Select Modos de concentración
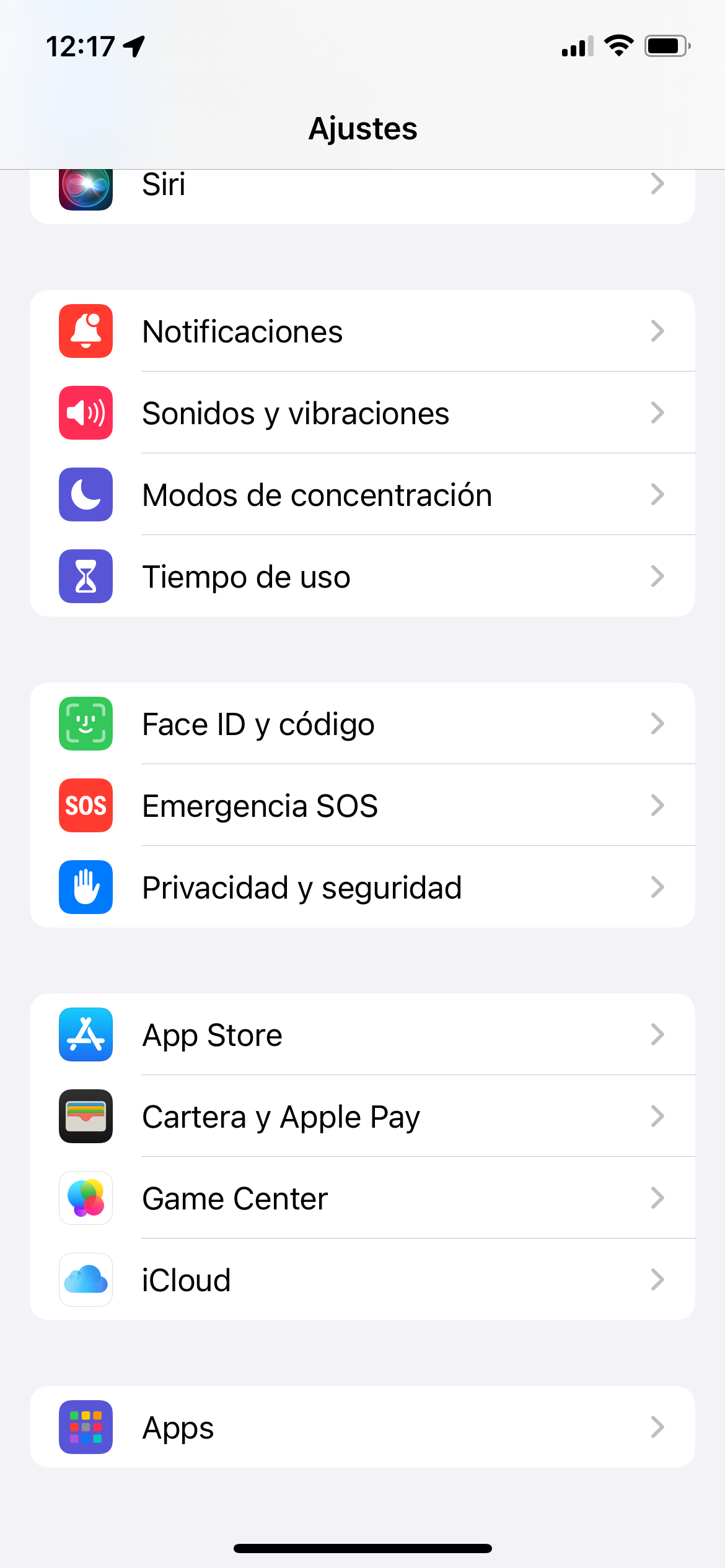725x1568 pixels. (362, 495)
